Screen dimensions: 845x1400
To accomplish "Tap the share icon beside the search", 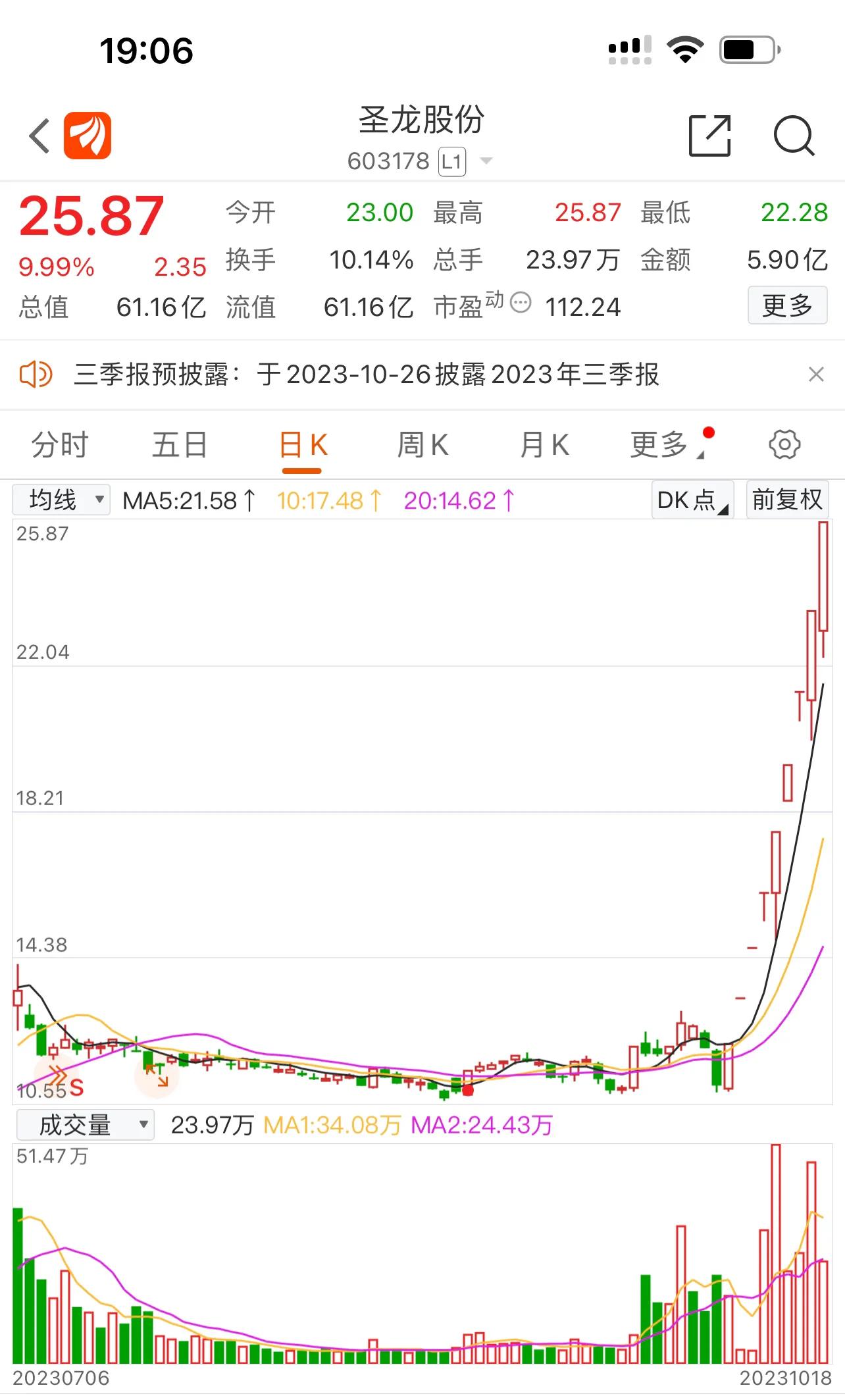I will [x=709, y=135].
